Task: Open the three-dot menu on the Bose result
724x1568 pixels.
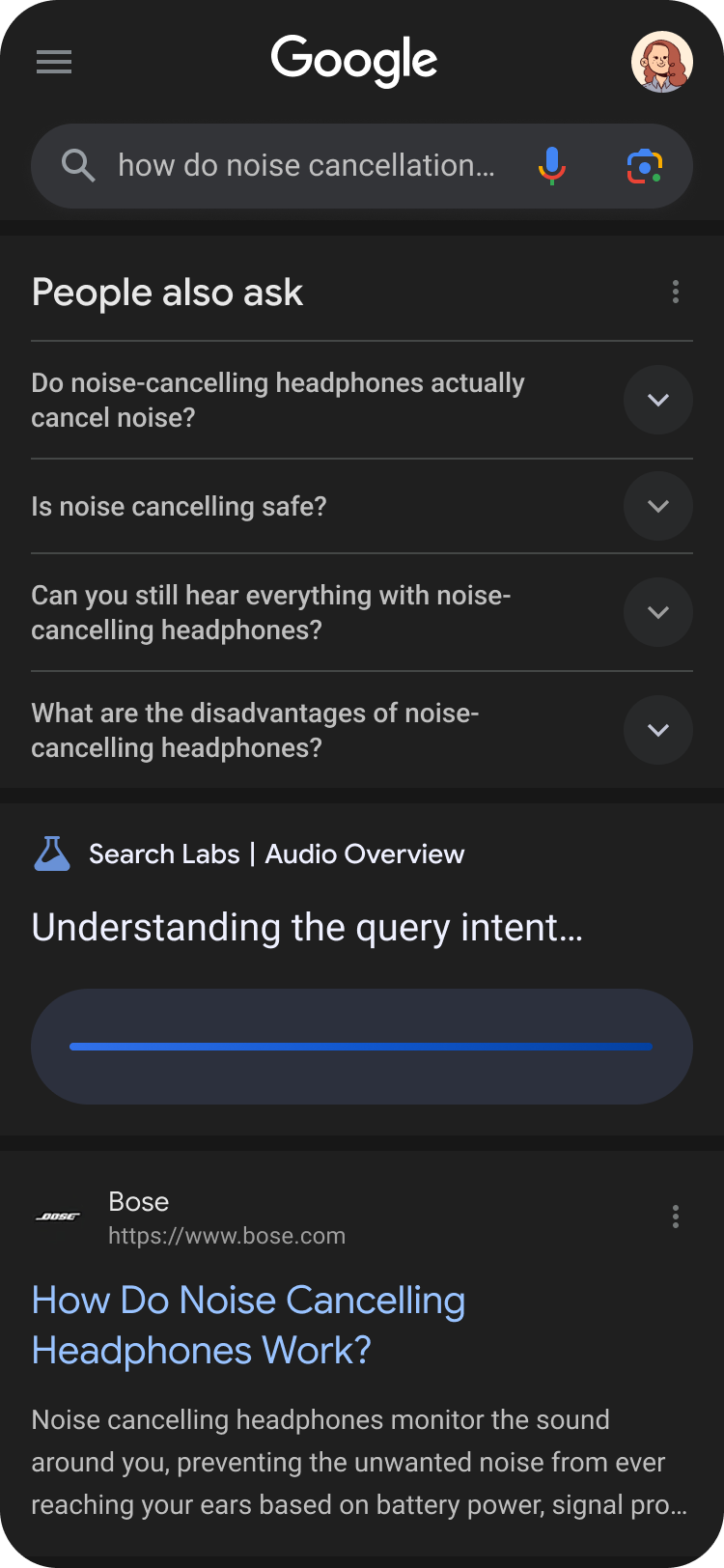Action: [675, 1217]
